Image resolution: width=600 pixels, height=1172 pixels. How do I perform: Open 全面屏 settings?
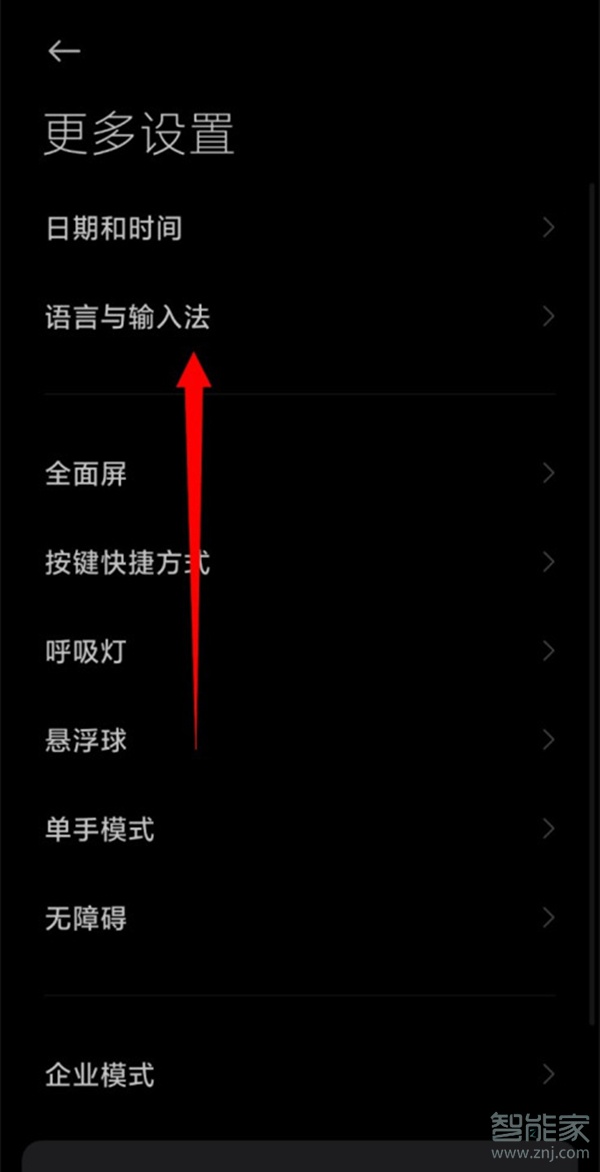86,474
